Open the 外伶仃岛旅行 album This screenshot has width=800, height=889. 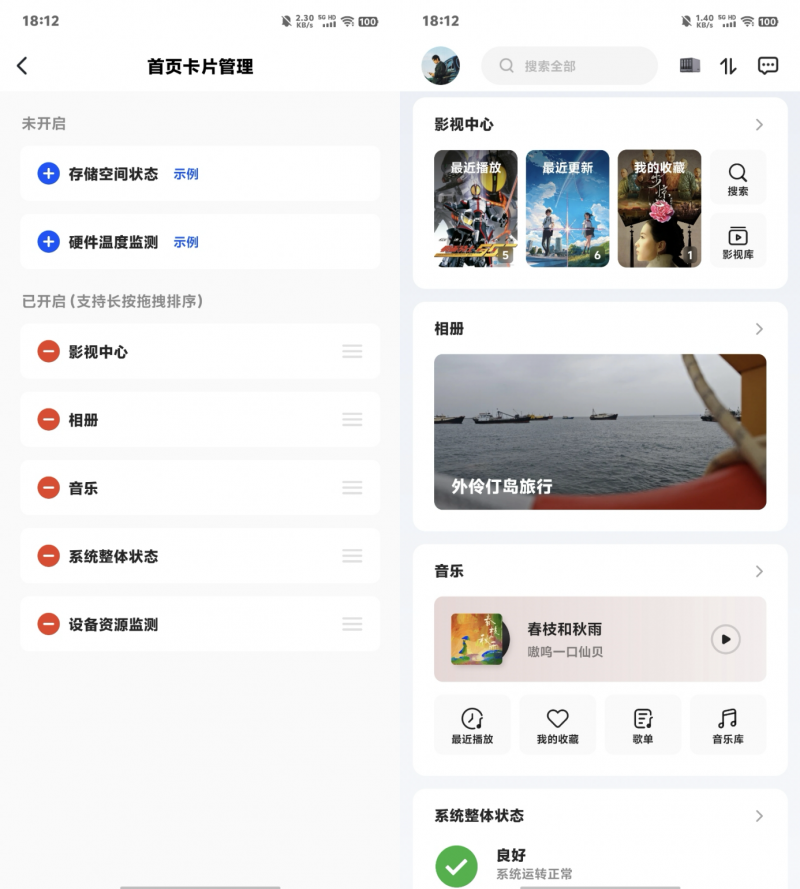[x=600, y=432]
